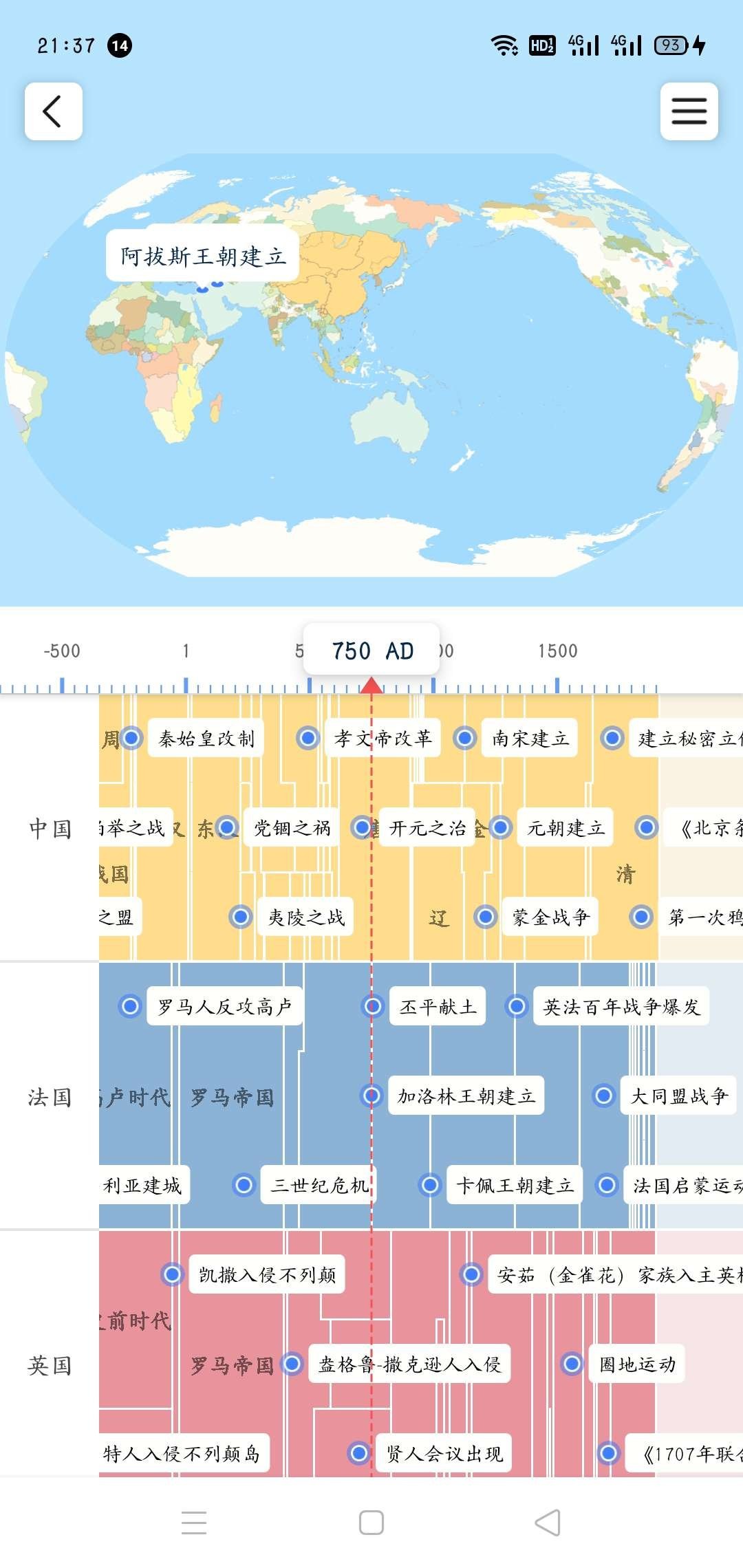Viewport: 743px width, 1568px height.
Task: Select the 秦始皇改制 event
Action: tap(206, 739)
